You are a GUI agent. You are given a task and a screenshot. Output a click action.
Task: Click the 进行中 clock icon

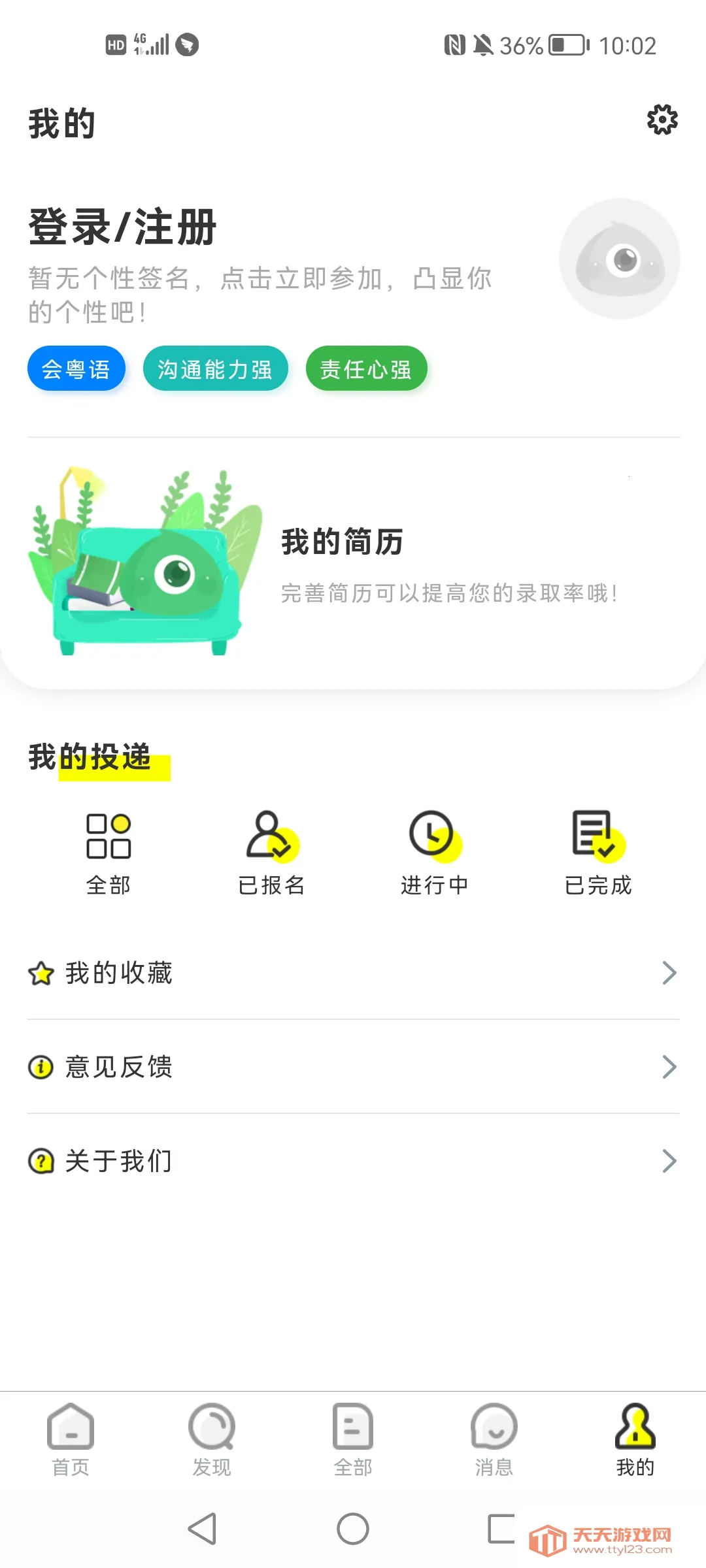(x=434, y=840)
